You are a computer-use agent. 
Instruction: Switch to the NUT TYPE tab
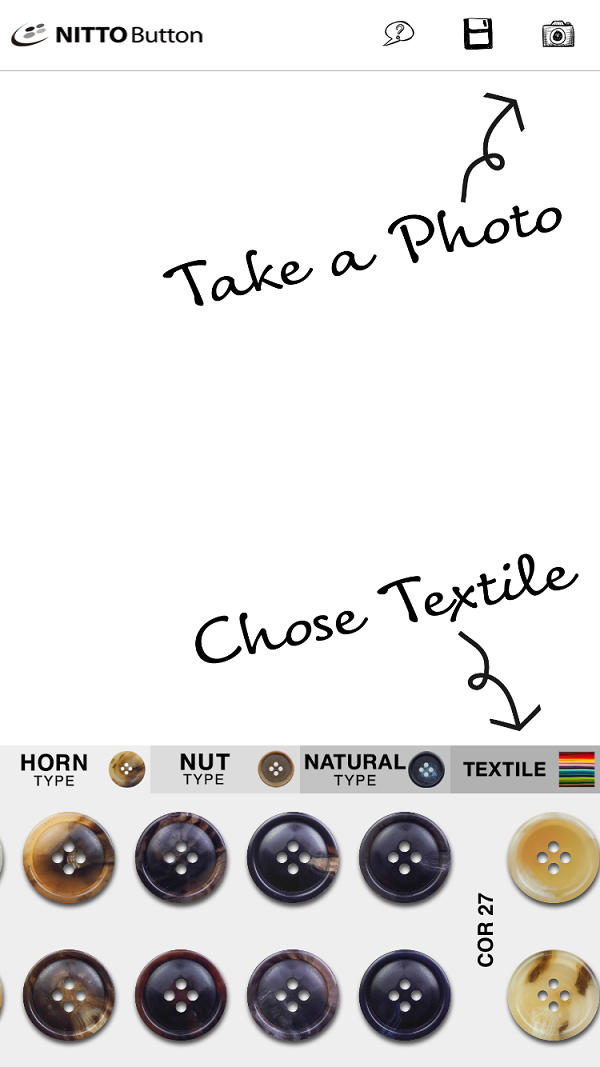225,770
